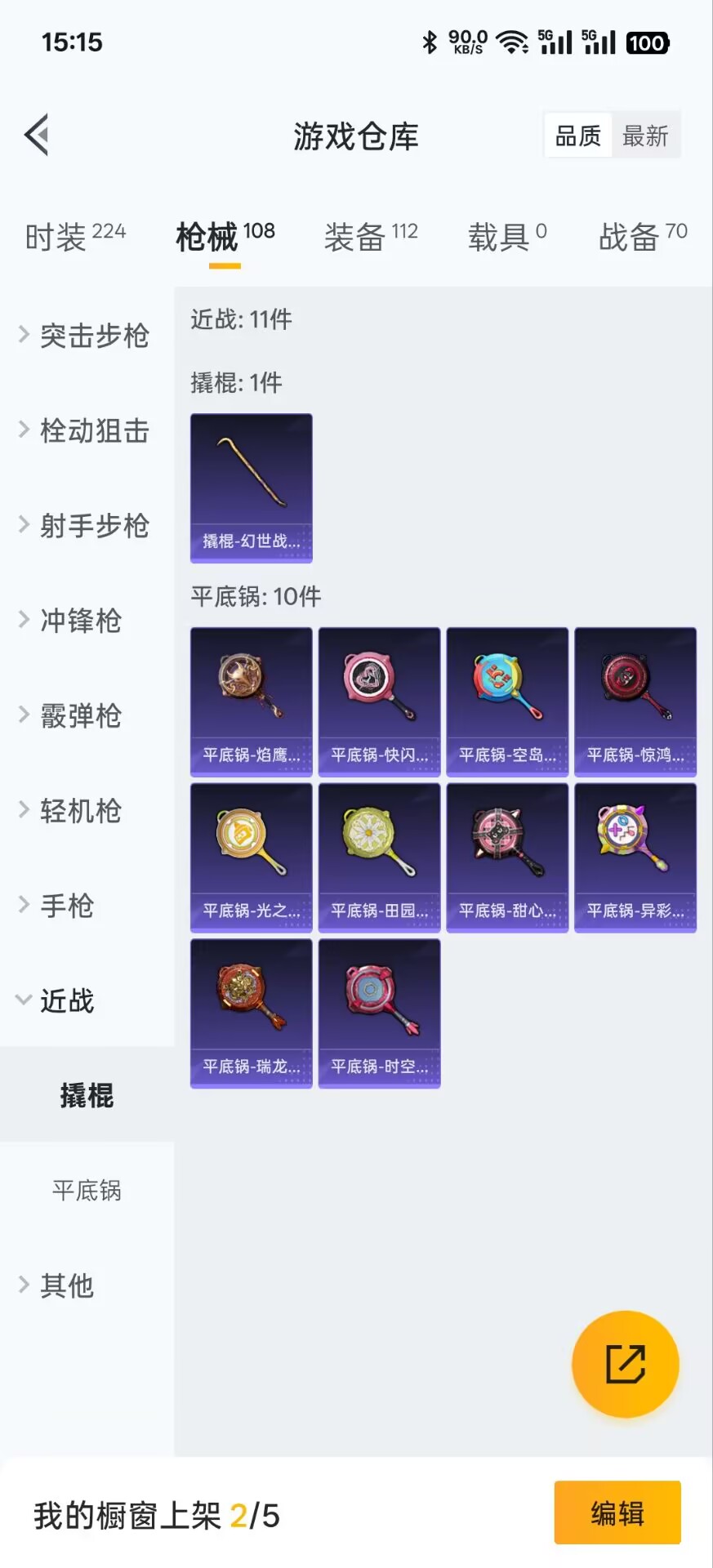Tap the orange share floating button
The width and height of the screenshot is (713, 1568).
625,1364
